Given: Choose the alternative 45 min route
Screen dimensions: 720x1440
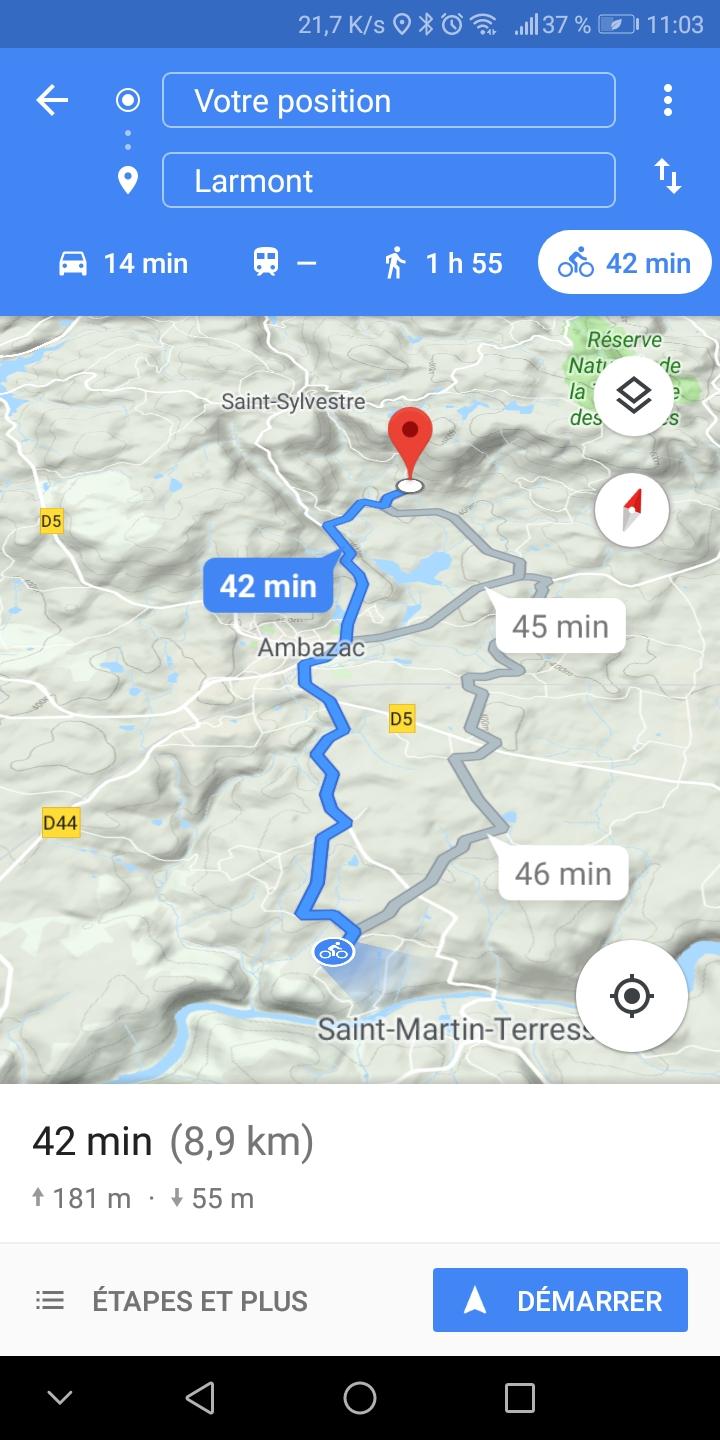Looking at the screenshot, I should coord(560,626).
